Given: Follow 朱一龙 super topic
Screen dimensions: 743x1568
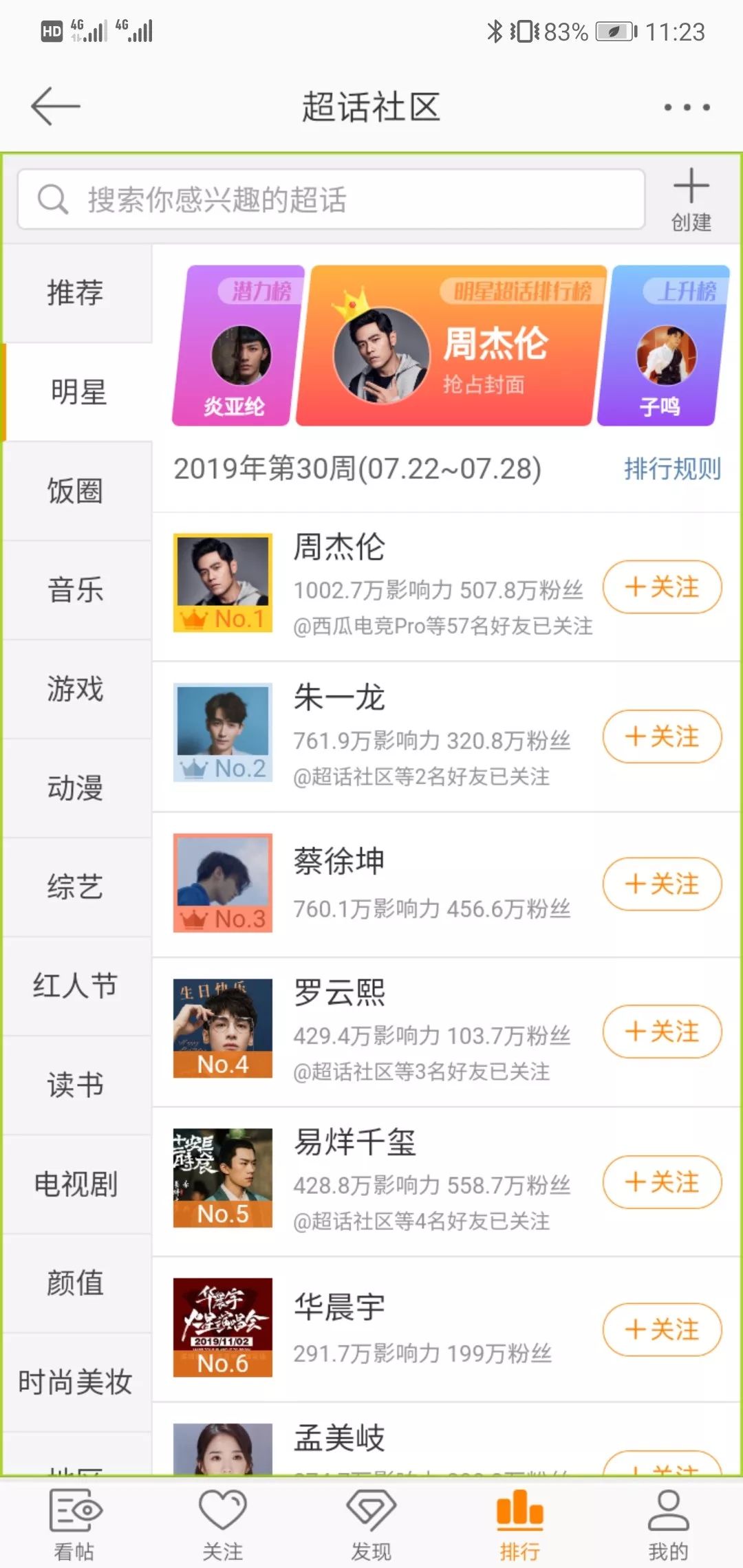Looking at the screenshot, I should point(662,737).
